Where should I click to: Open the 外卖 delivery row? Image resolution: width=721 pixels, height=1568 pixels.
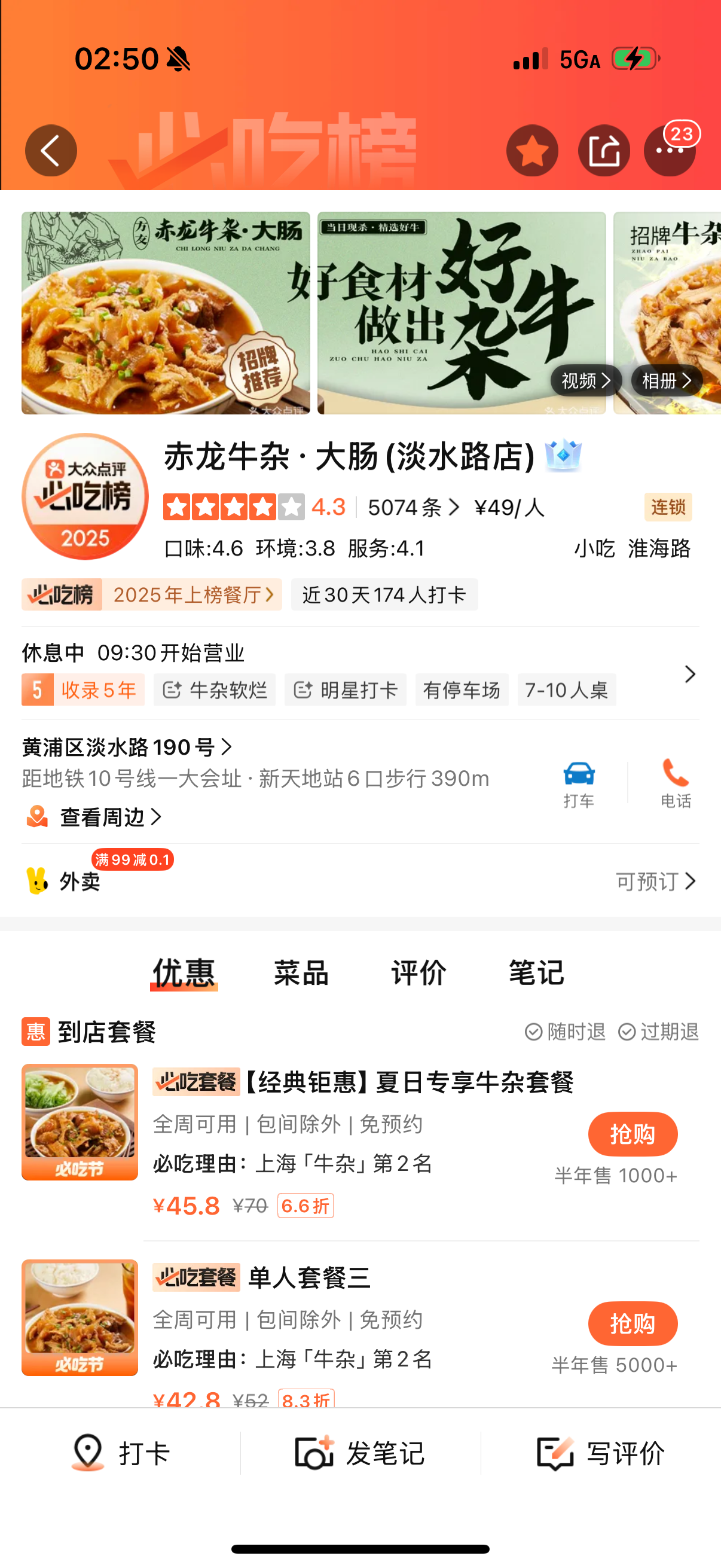tap(360, 880)
